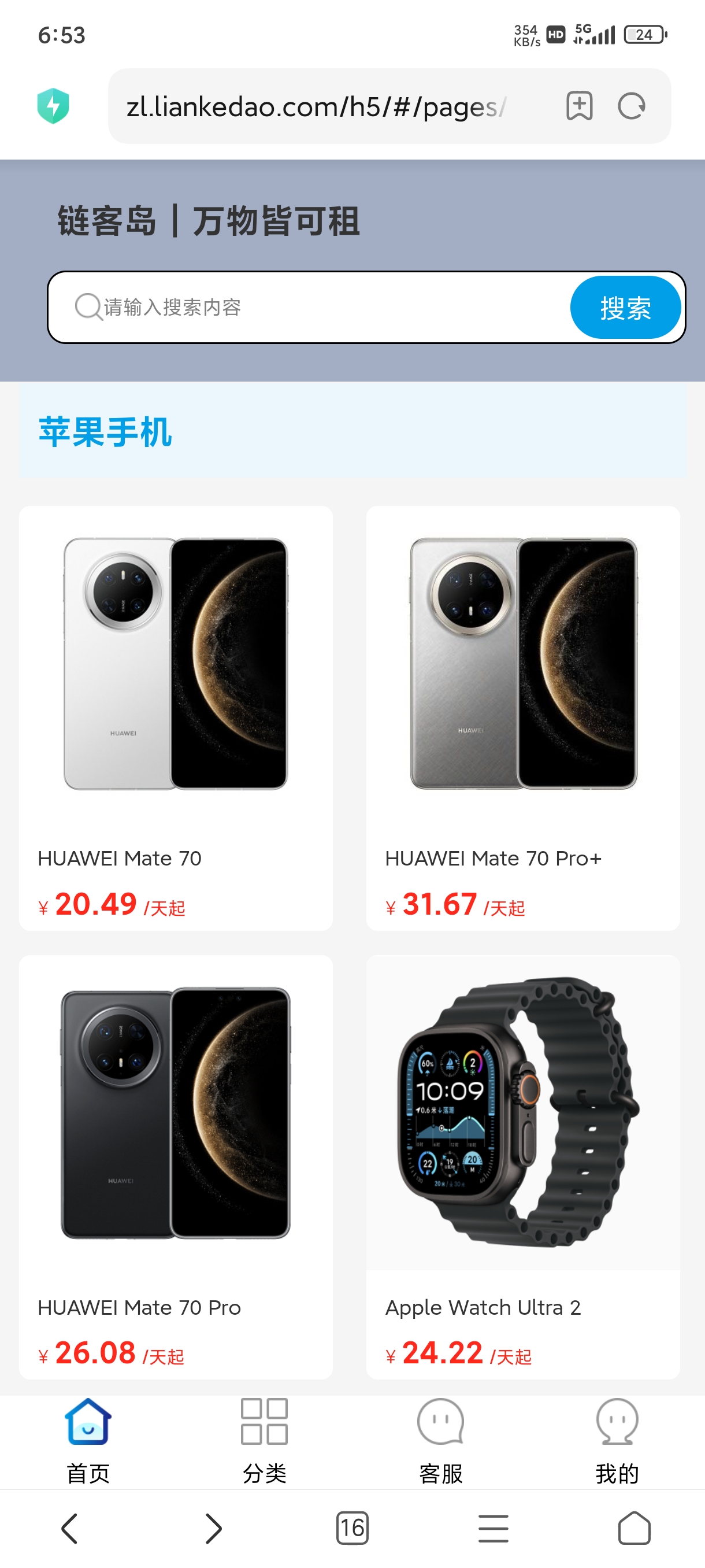Viewport: 705px width, 1568px height.
Task: Reload the page with refresh icon
Action: pyautogui.click(x=632, y=106)
